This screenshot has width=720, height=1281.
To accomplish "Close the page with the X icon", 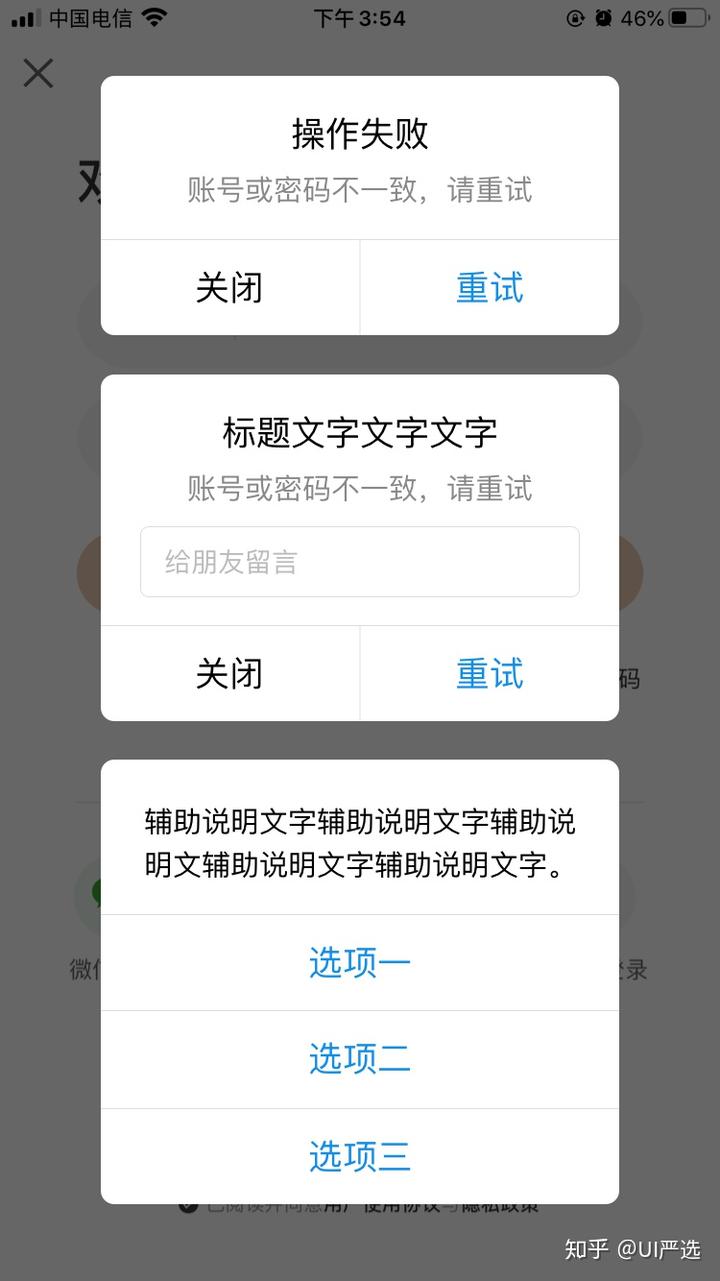I will [38, 73].
